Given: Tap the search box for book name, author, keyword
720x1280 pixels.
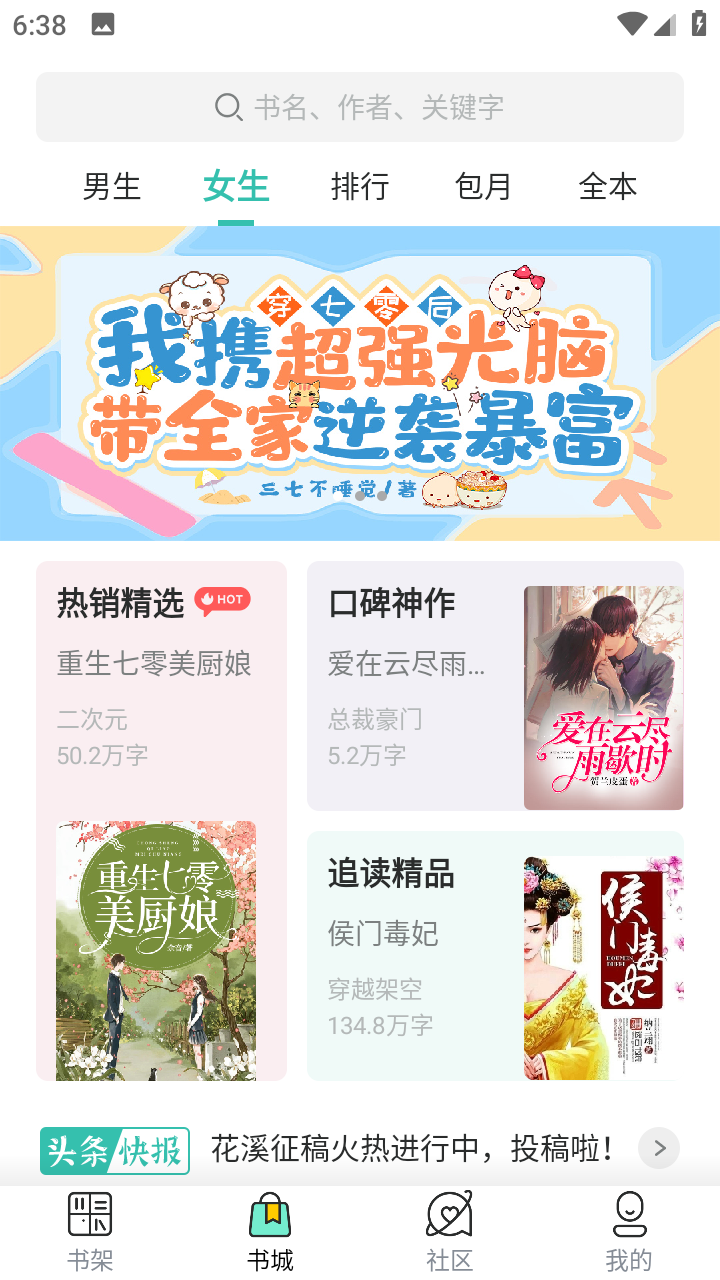Looking at the screenshot, I should click(360, 107).
